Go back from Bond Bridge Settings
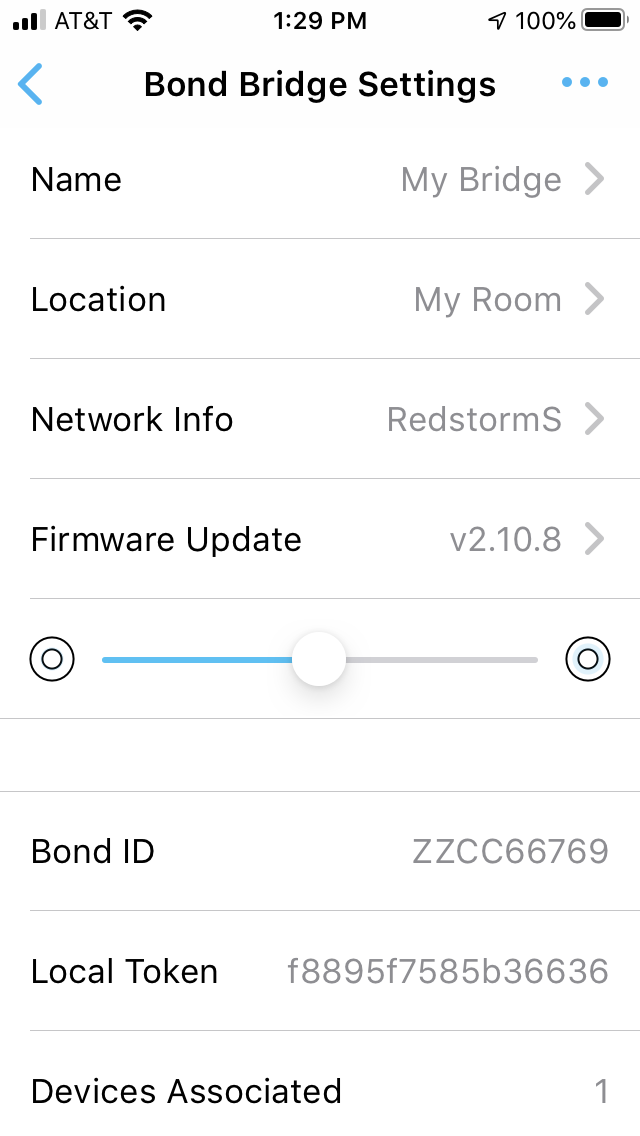The height and width of the screenshot is (1136, 640). click(31, 84)
